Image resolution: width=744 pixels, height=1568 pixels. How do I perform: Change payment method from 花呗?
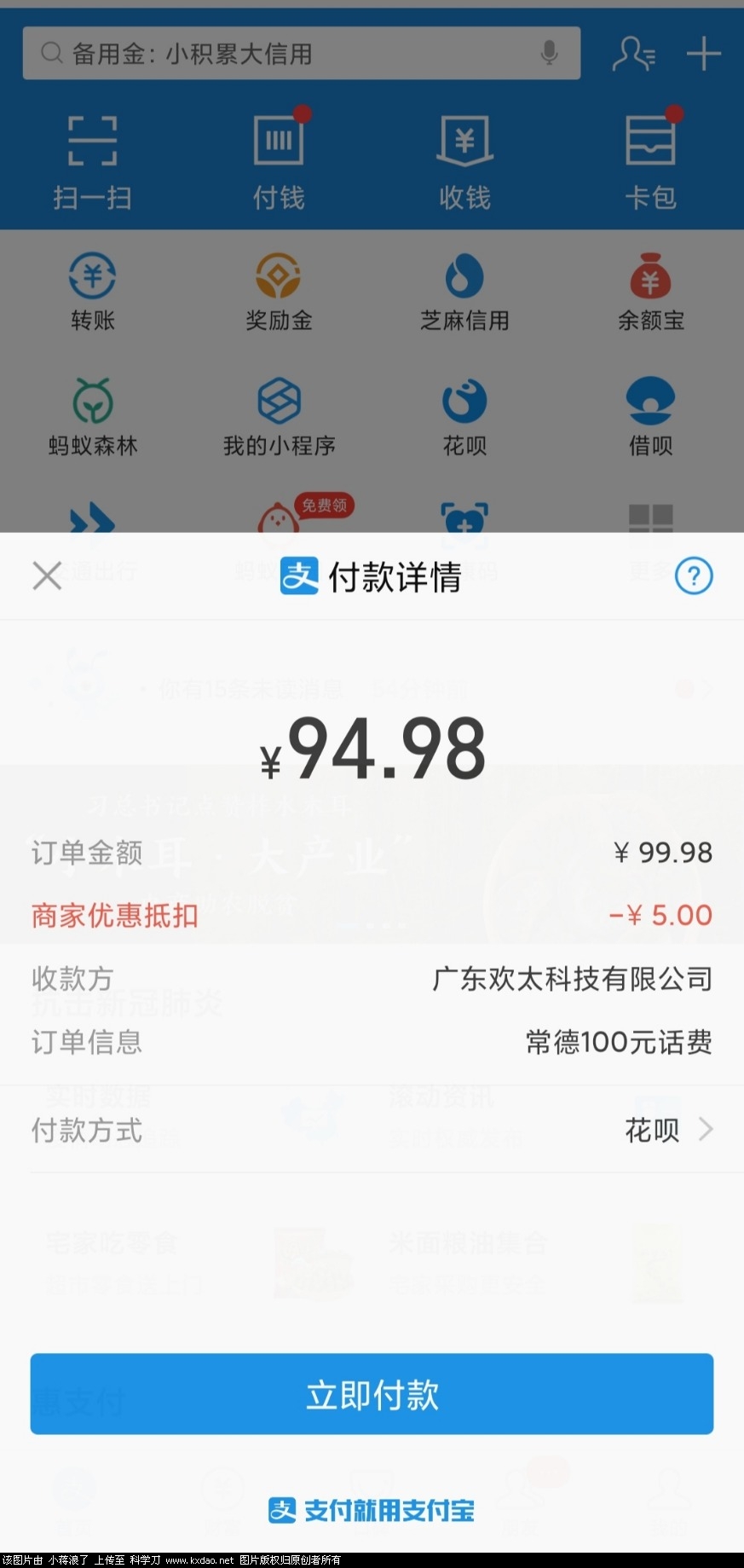668,1131
